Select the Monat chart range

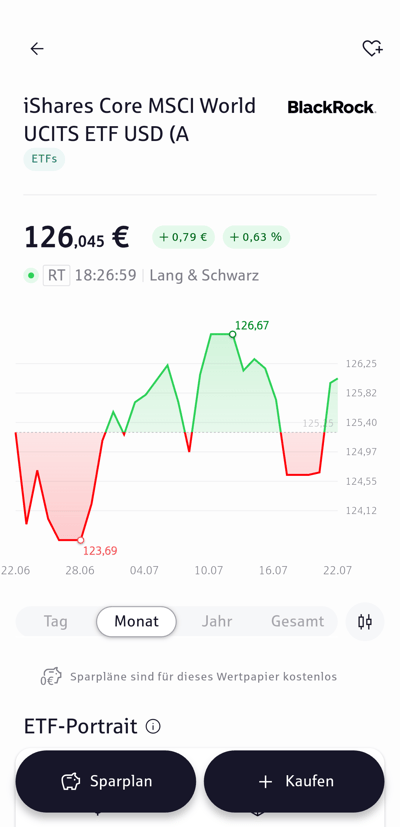(x=136, y=621)
